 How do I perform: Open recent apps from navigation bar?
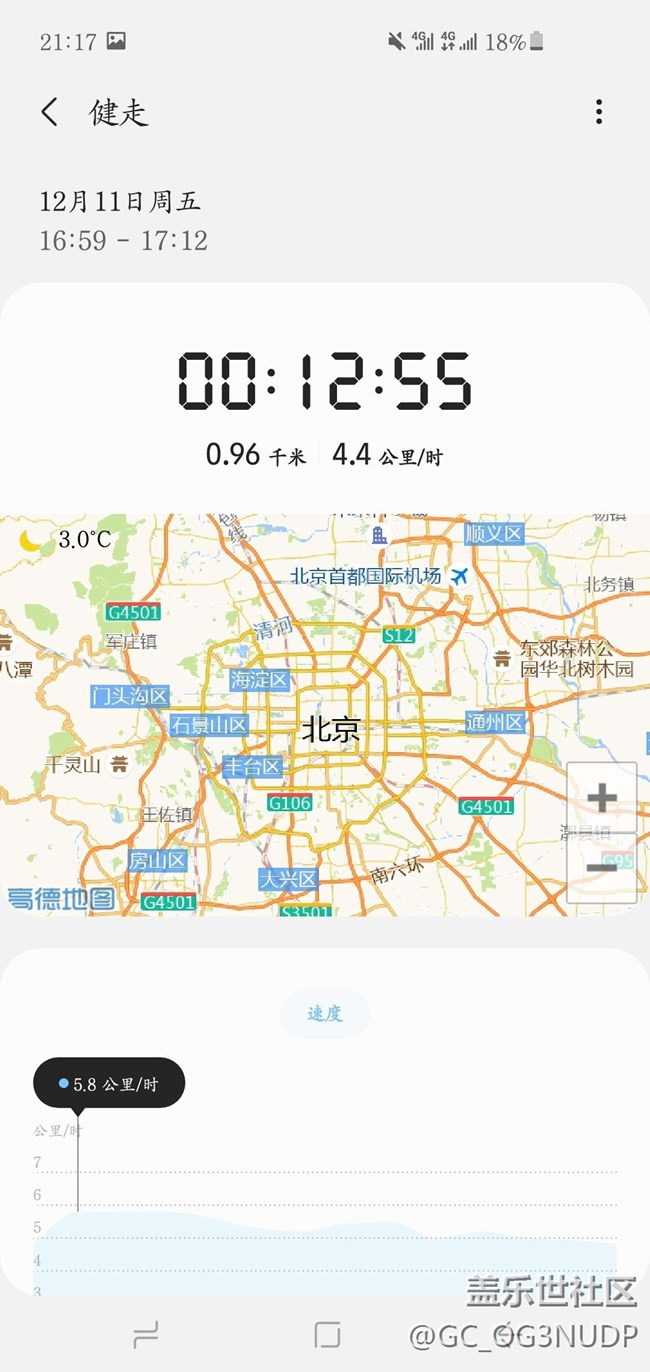(146, 1334)
